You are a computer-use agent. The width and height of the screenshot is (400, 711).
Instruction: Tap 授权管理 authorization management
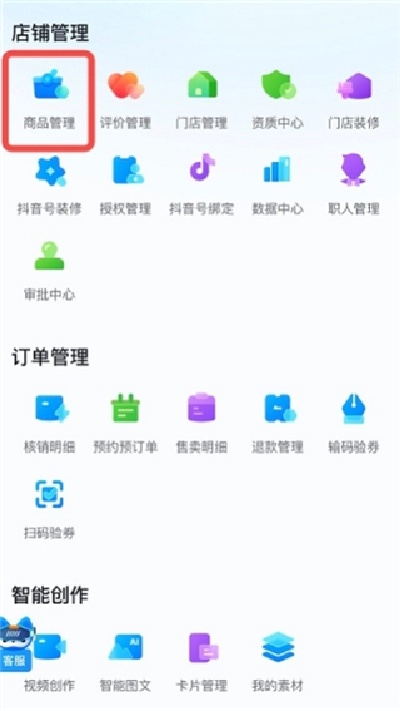pyautogui.click(x=125, y=186)
